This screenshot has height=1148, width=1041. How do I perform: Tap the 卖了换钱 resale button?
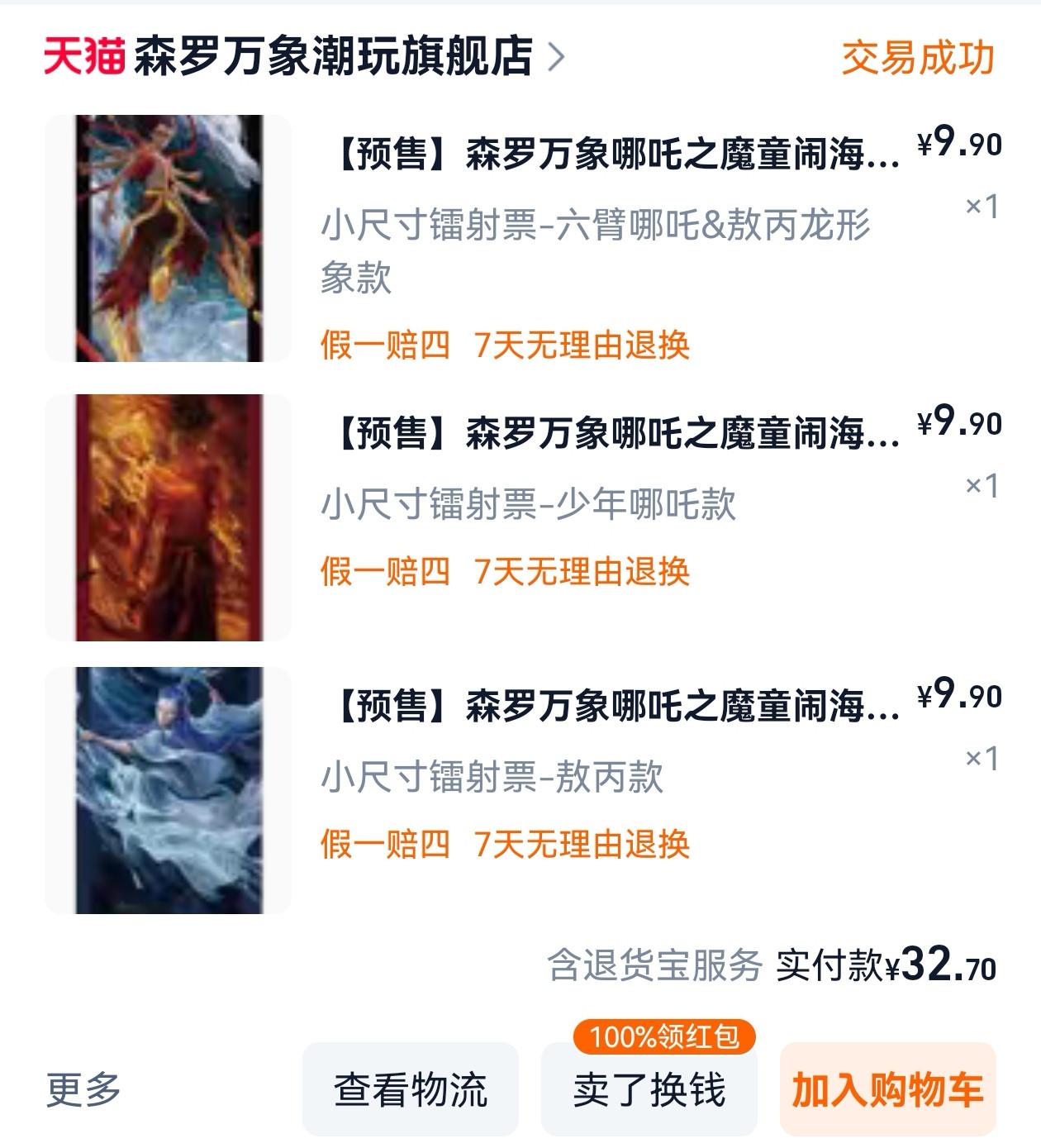pyautogui.click(x=649, y=1089)
